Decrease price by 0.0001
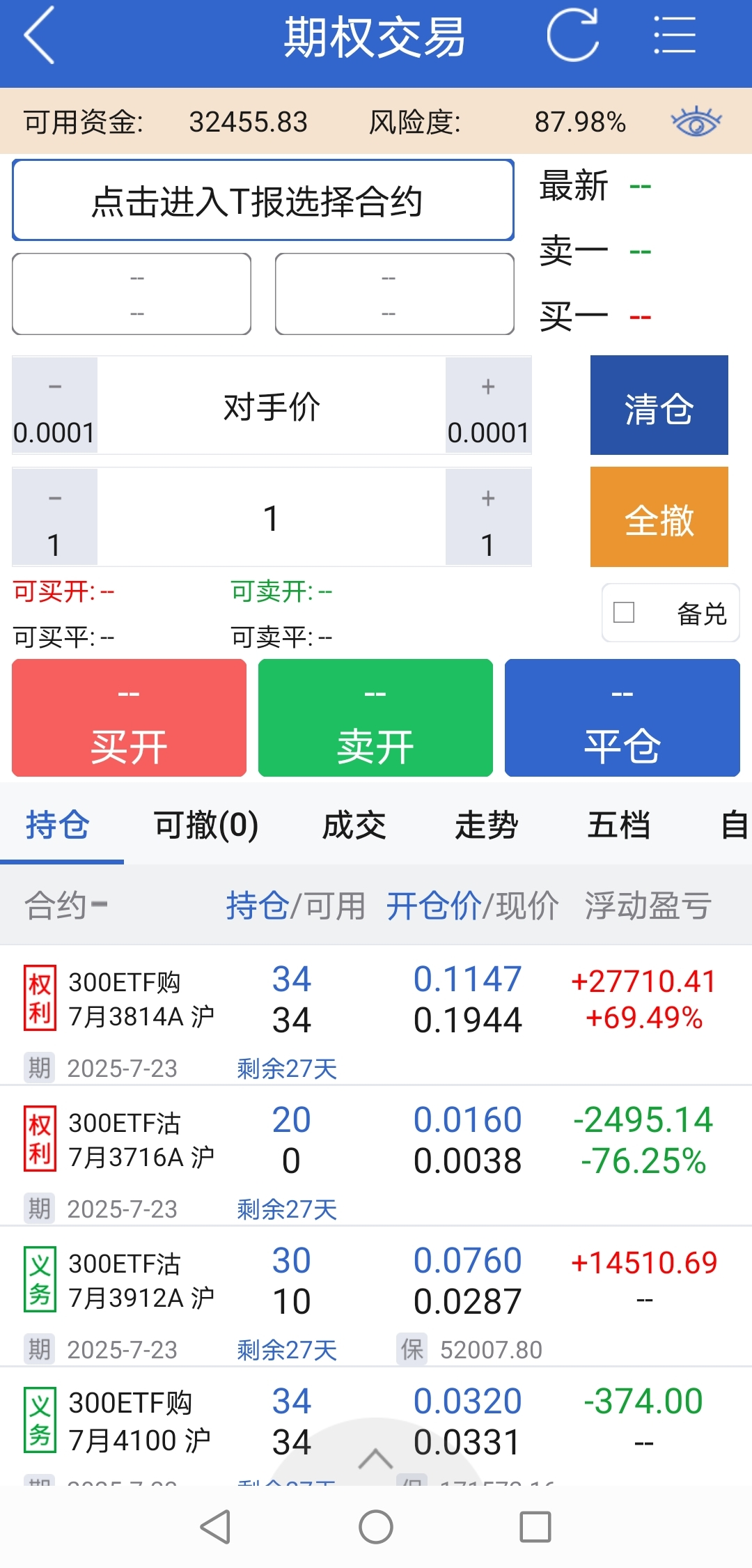752x1568 pixels. pyautogui.click(x=55, y=405)
